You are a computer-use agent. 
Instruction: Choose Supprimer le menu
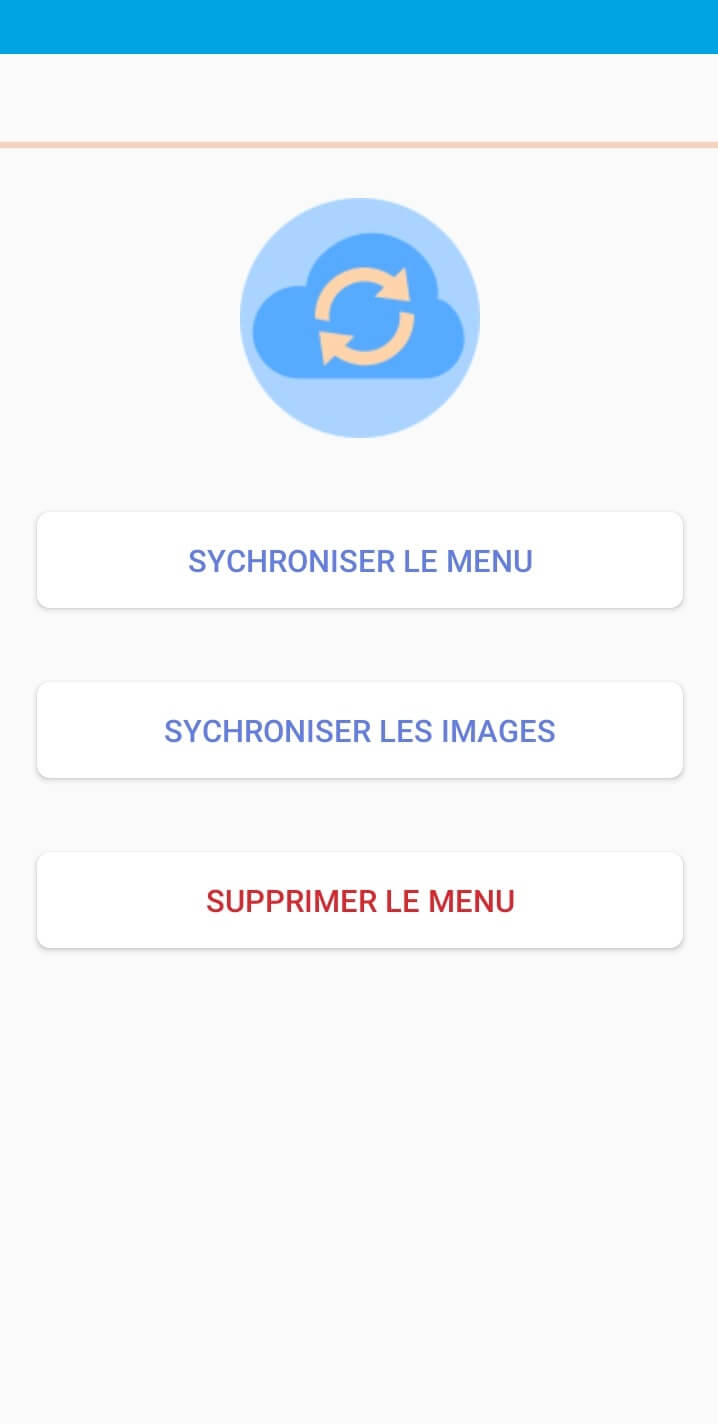click(360, 900)
